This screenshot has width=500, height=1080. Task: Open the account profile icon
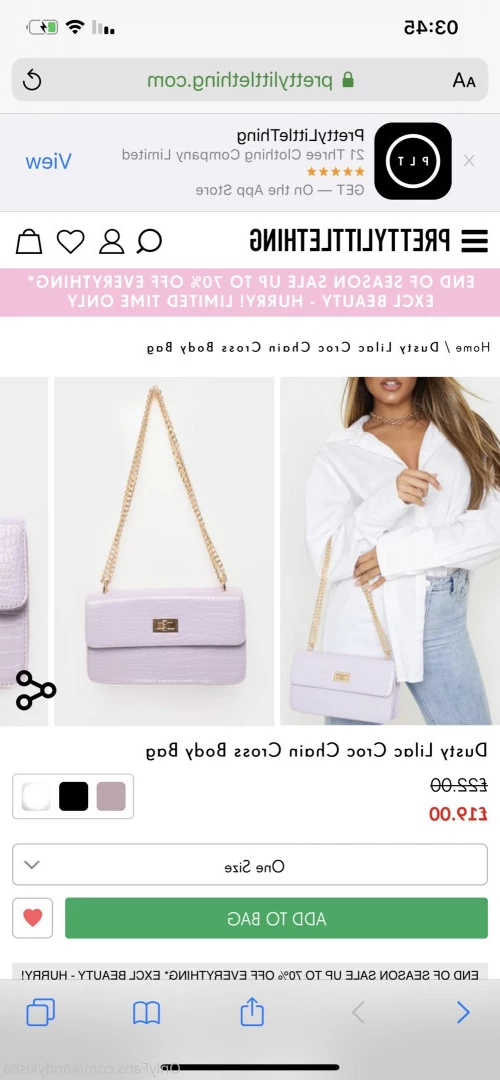pyautogui.click(x=112, y=241)
